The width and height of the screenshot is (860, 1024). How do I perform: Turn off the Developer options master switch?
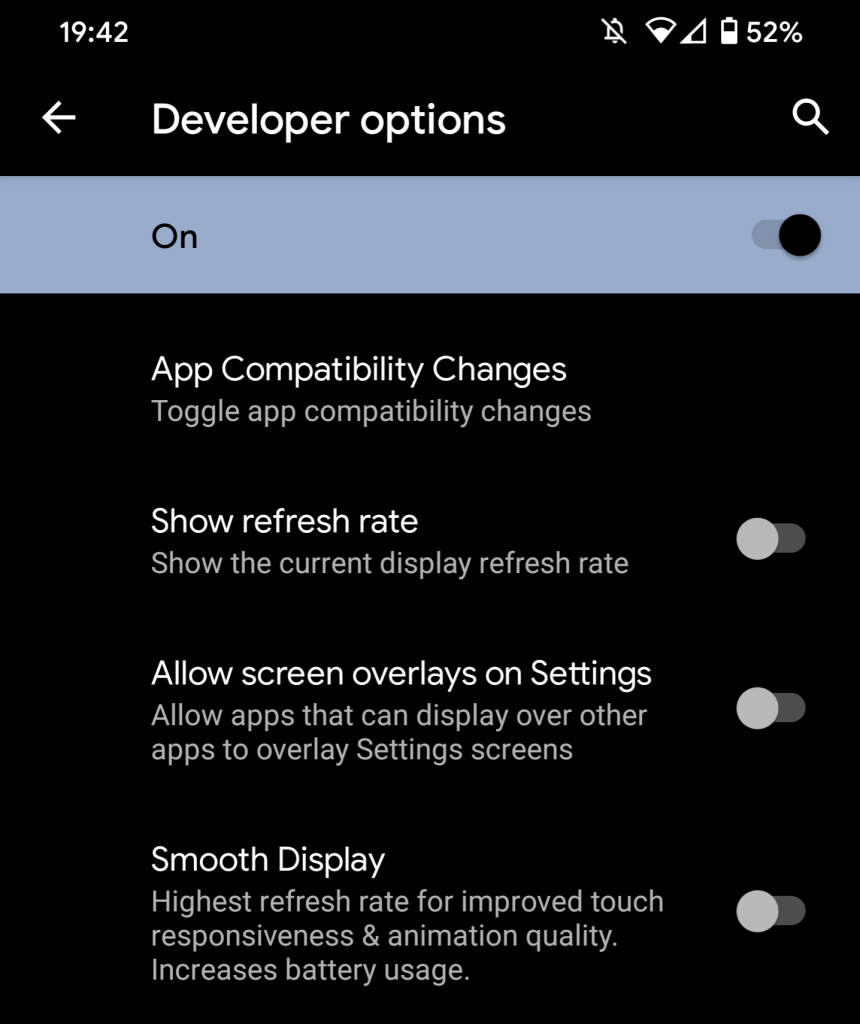788,236
